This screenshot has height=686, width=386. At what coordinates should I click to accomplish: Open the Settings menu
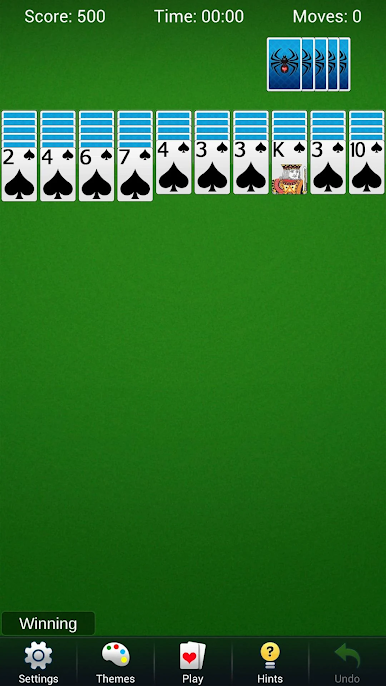click(39, 662)
